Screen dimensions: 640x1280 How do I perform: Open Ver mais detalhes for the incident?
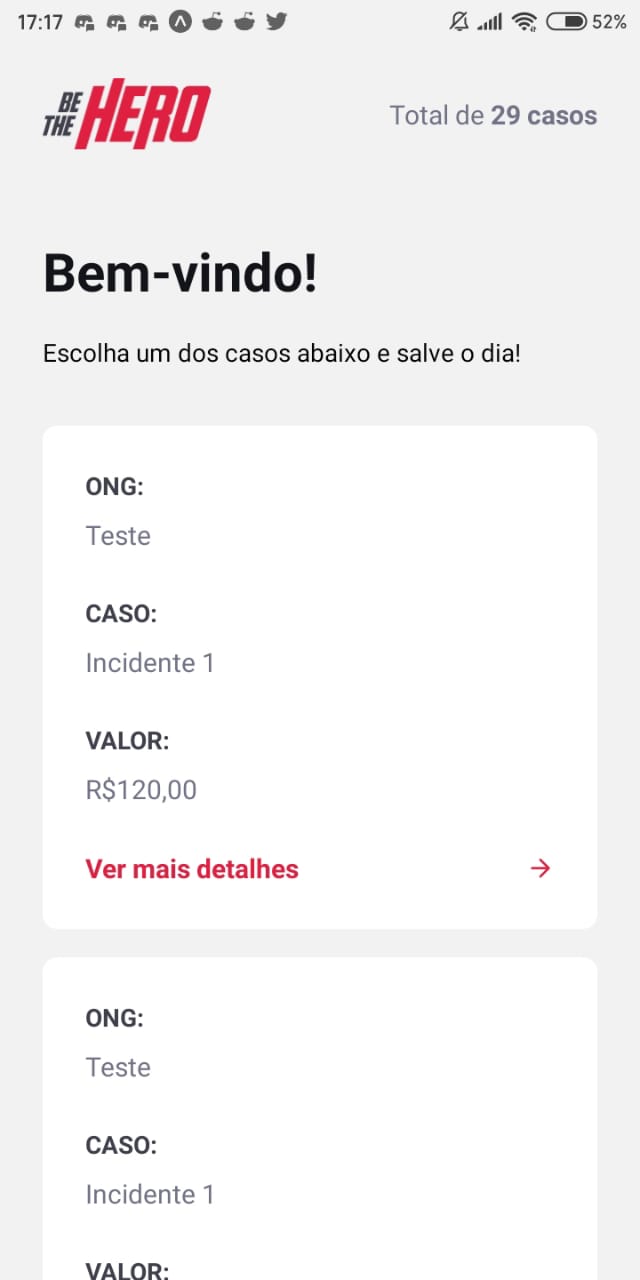coord(192,869)
